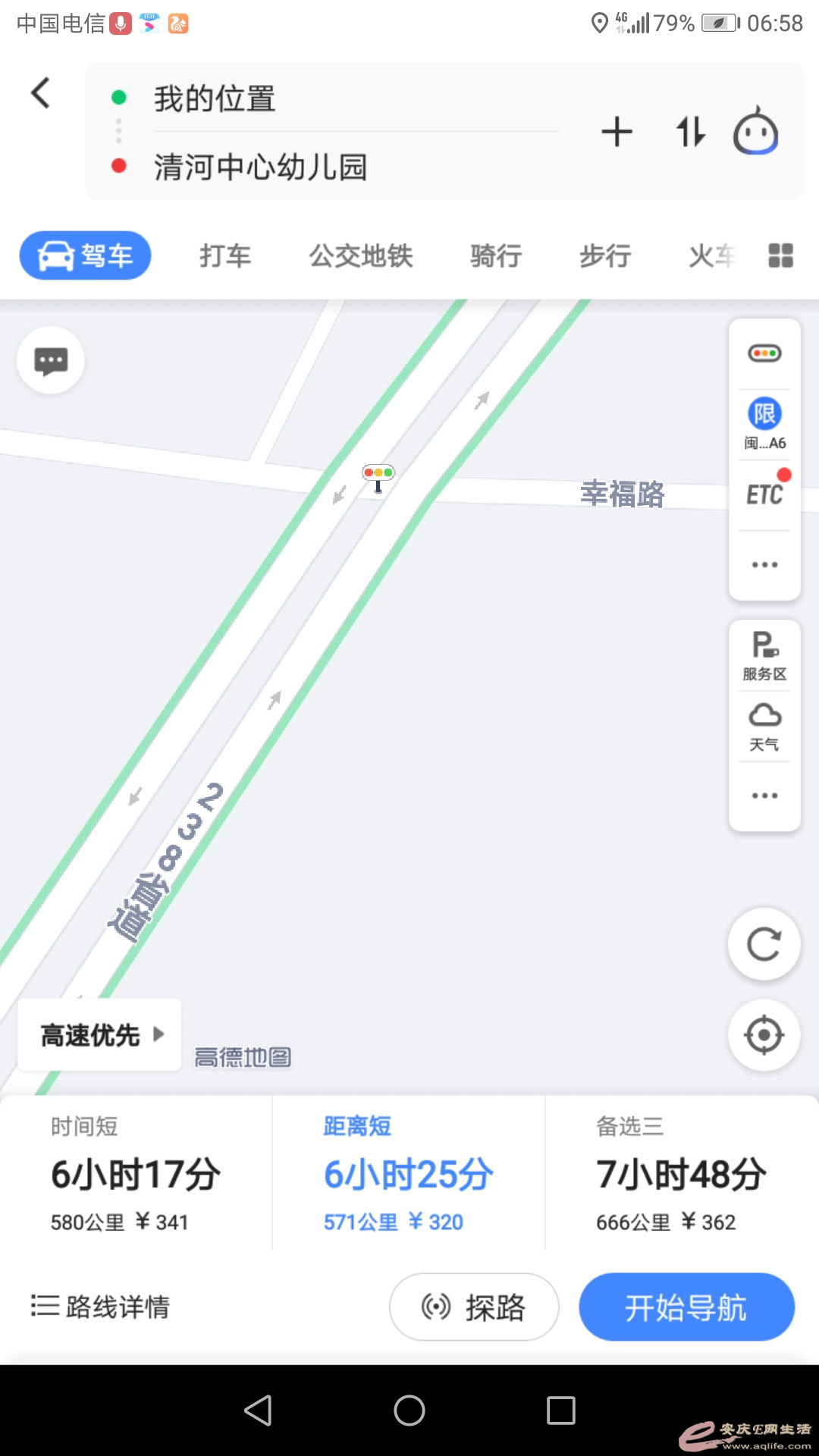Select the 步行 travel mode
819x1456 pixels.
(x=605, y=256)
